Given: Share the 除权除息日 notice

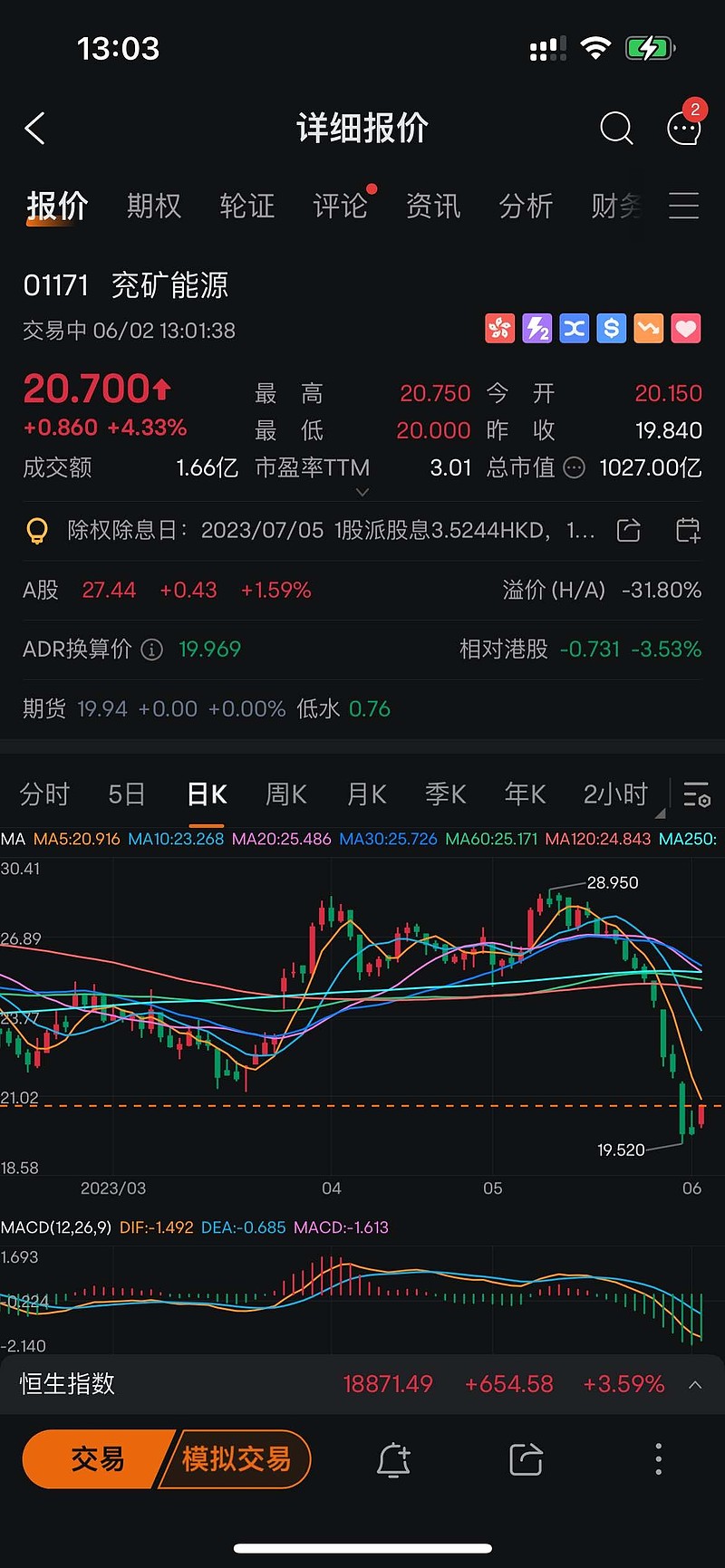Looking at the screenshot, I should point(629,530).
